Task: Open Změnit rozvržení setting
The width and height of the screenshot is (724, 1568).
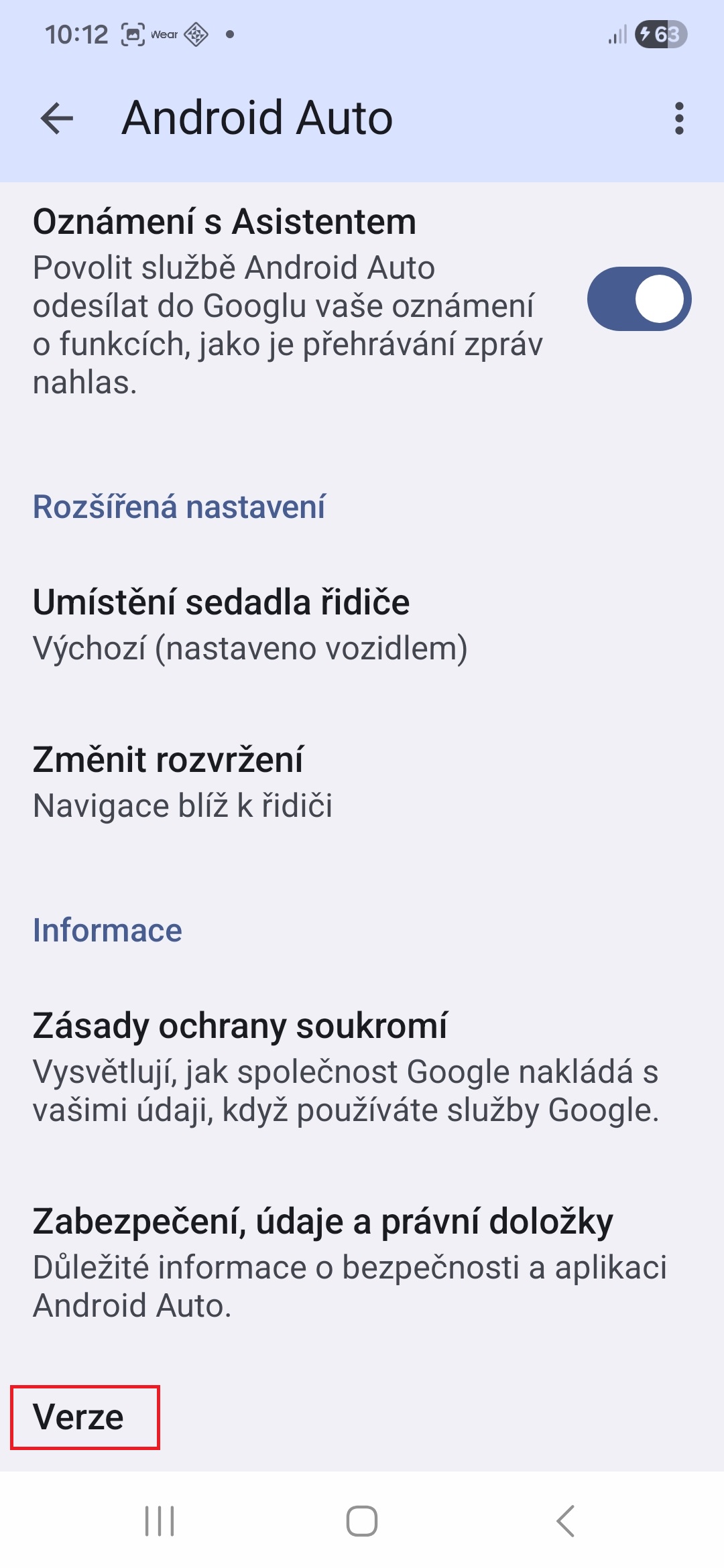Action: 362,782
